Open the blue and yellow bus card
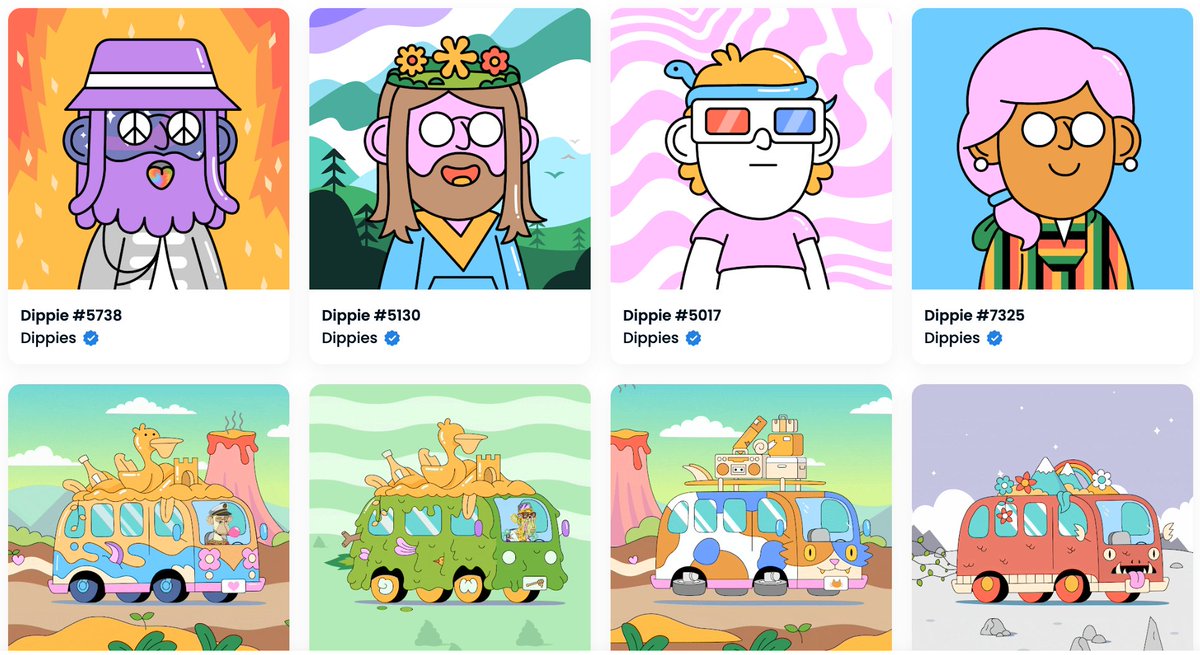This screenshot has height=655, width=1200. pyautogui.click(x=148, y=518)
